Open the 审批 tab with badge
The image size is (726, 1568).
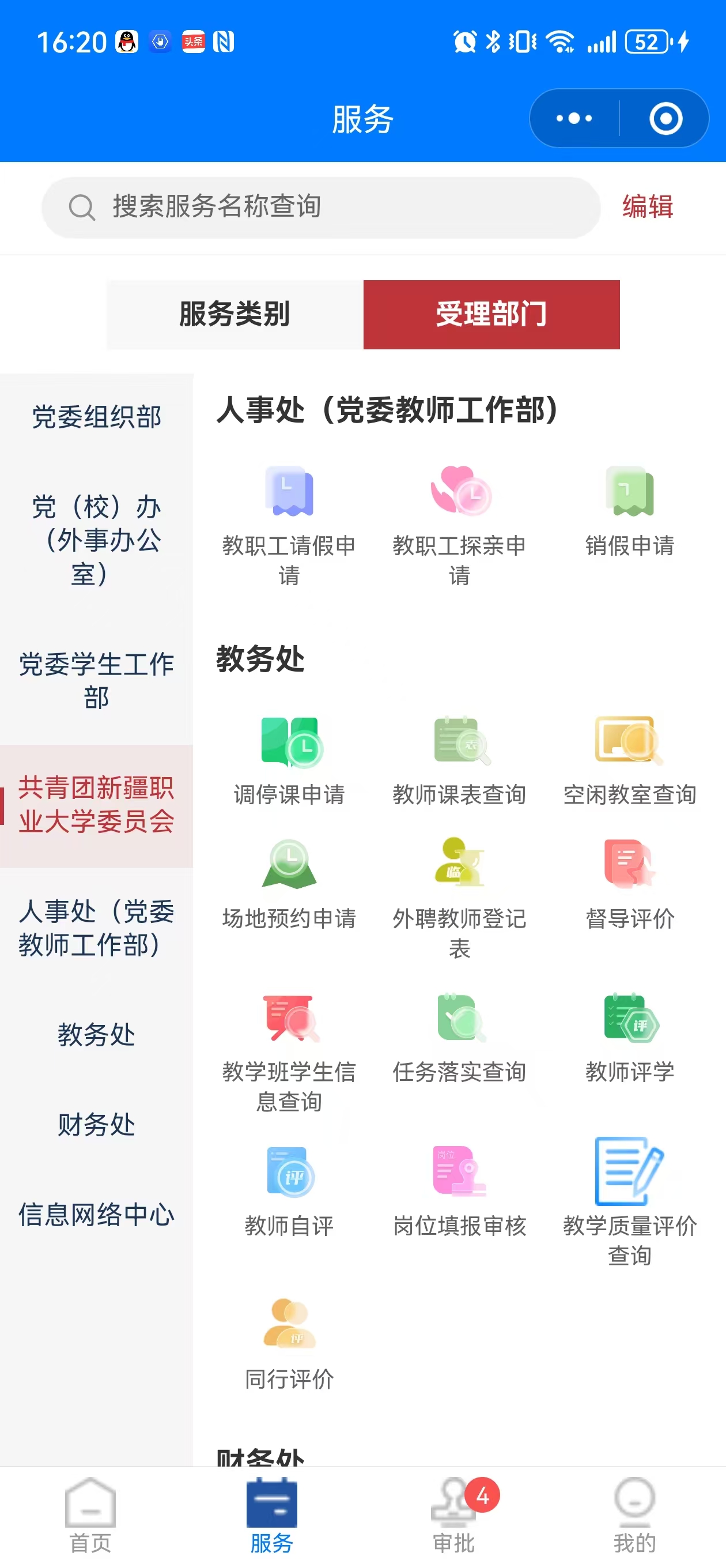(x=454, y=1516)
